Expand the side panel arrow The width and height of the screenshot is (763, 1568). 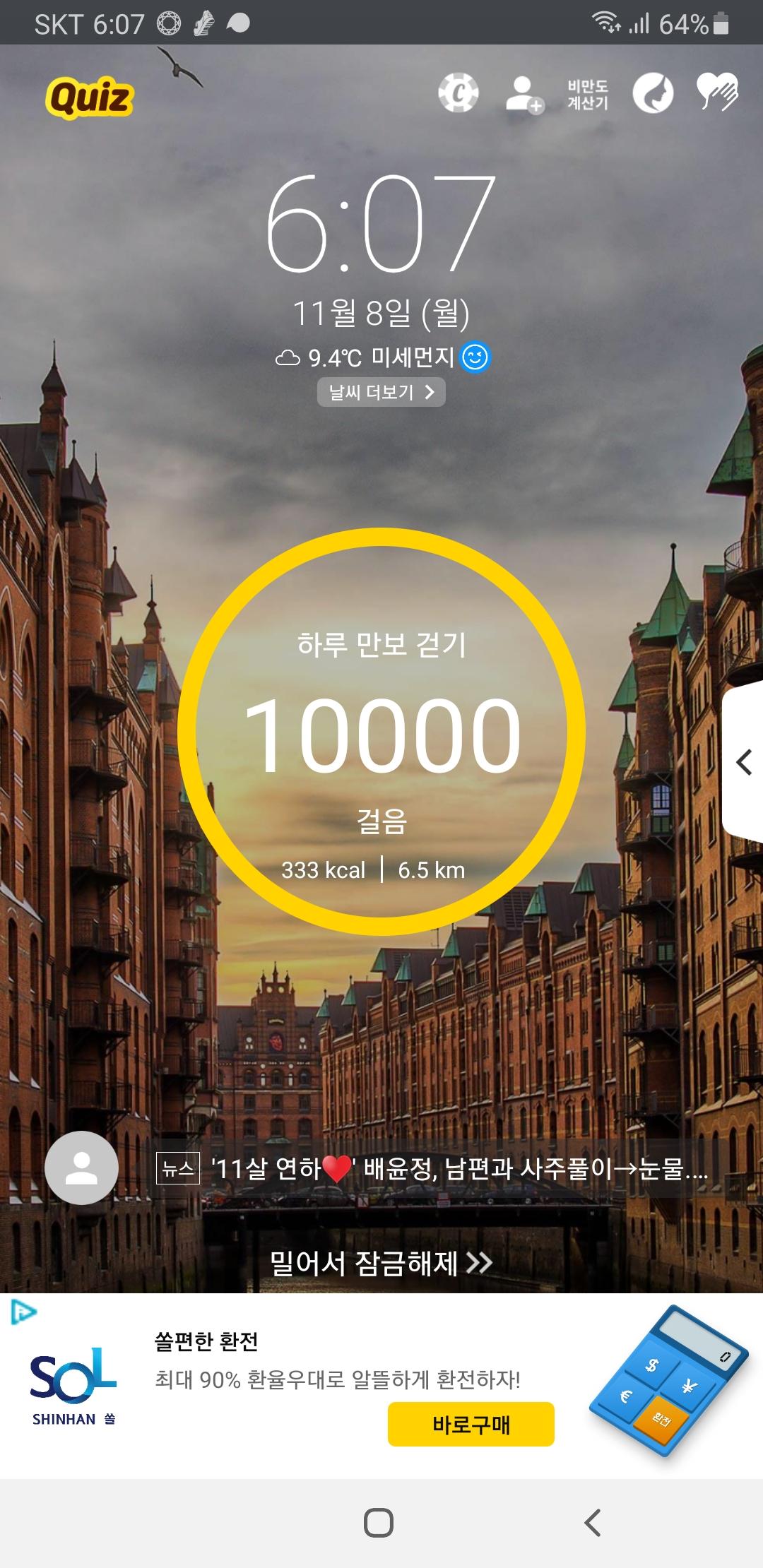tap(744, 762)
